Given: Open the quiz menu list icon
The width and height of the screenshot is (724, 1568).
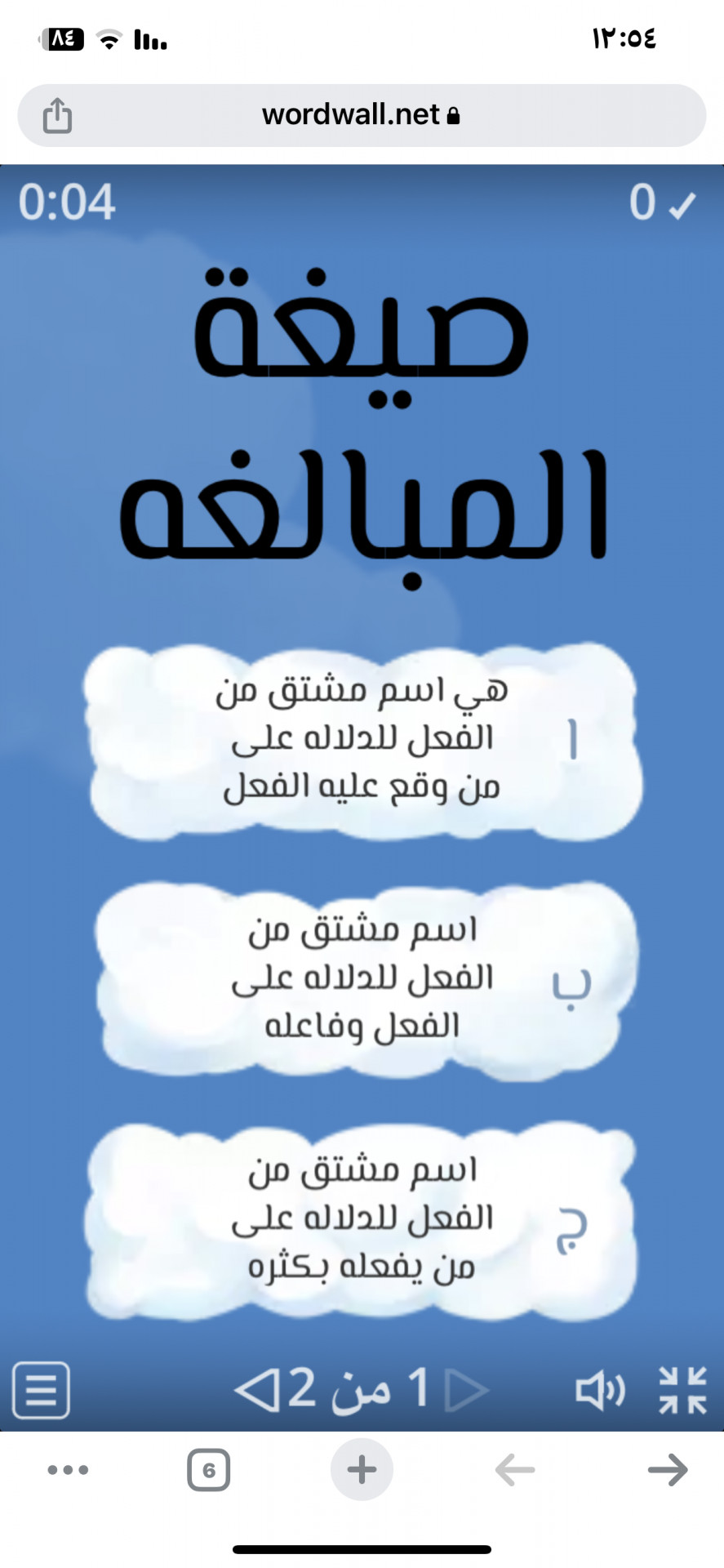Looking at the screenshot, I should 42,1389.
